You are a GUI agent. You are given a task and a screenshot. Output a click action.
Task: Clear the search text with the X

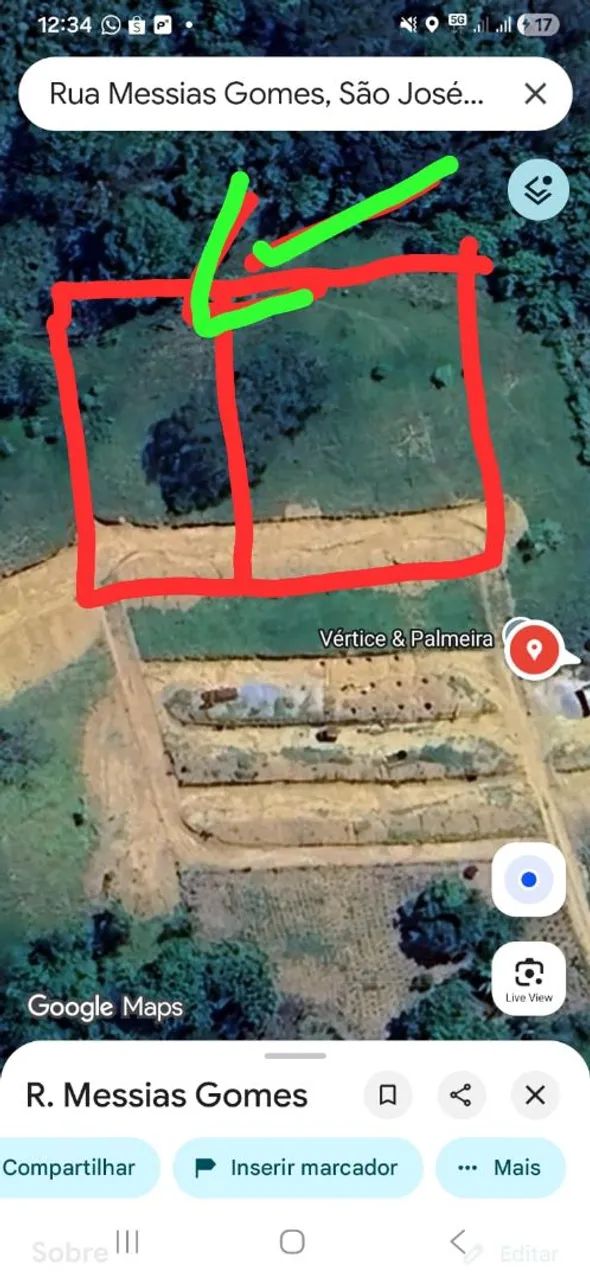click(535, 94)
